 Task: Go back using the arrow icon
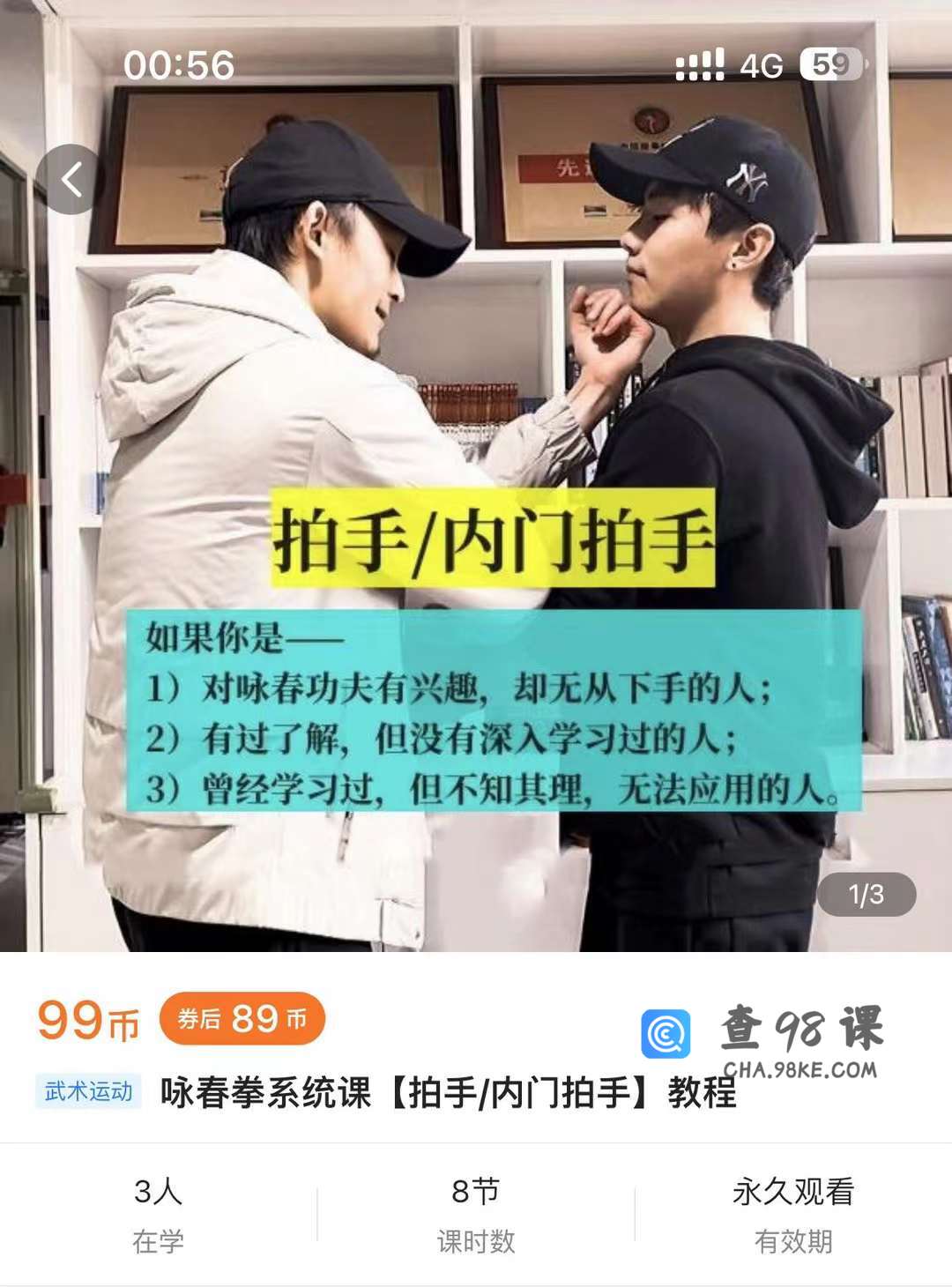[x=72, y=180]
